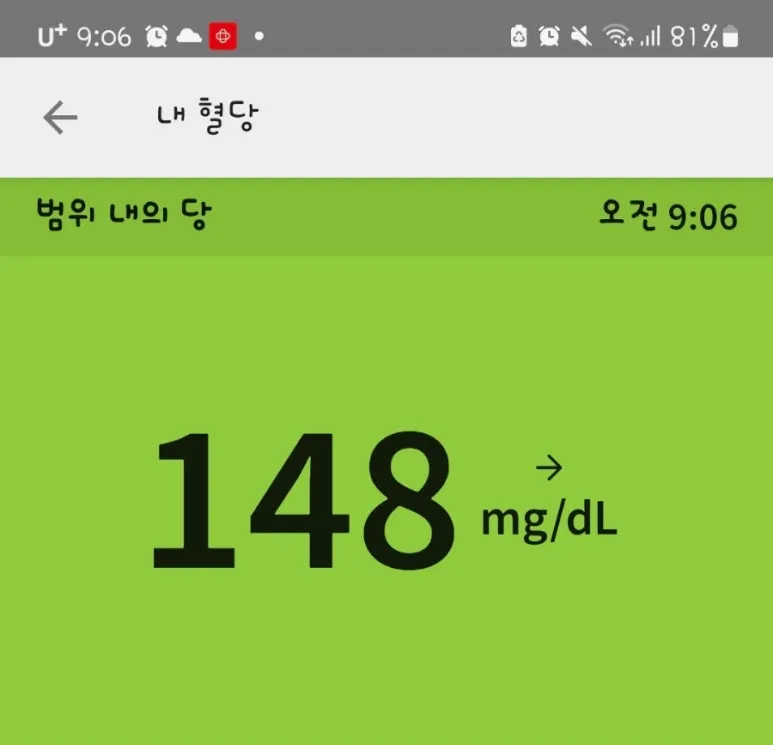The image size is (773, 745).
Task: Go back from the 내 혈당 screen
Action: tap(60, 118)
